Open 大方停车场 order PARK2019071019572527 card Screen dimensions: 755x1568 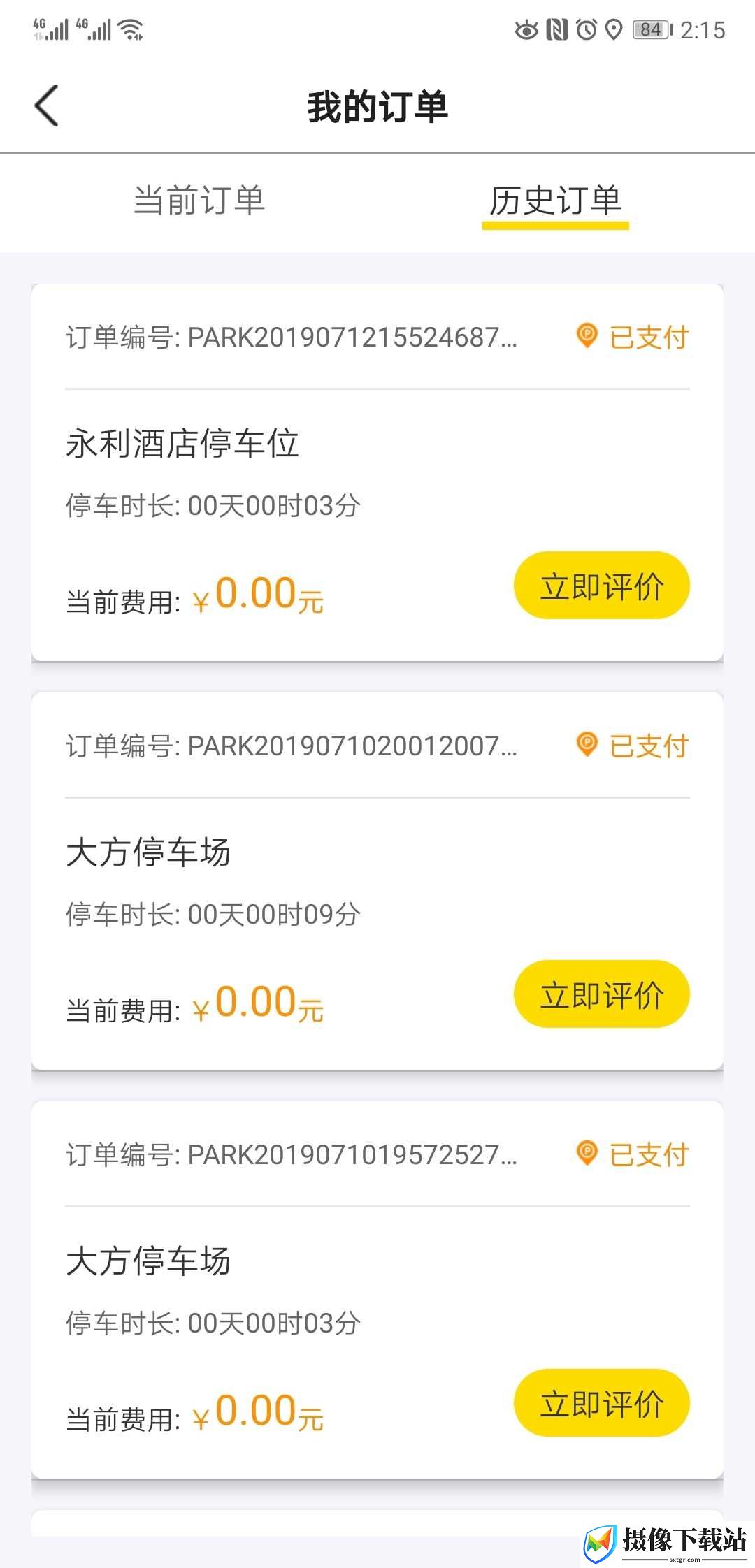click(377, 1290)
